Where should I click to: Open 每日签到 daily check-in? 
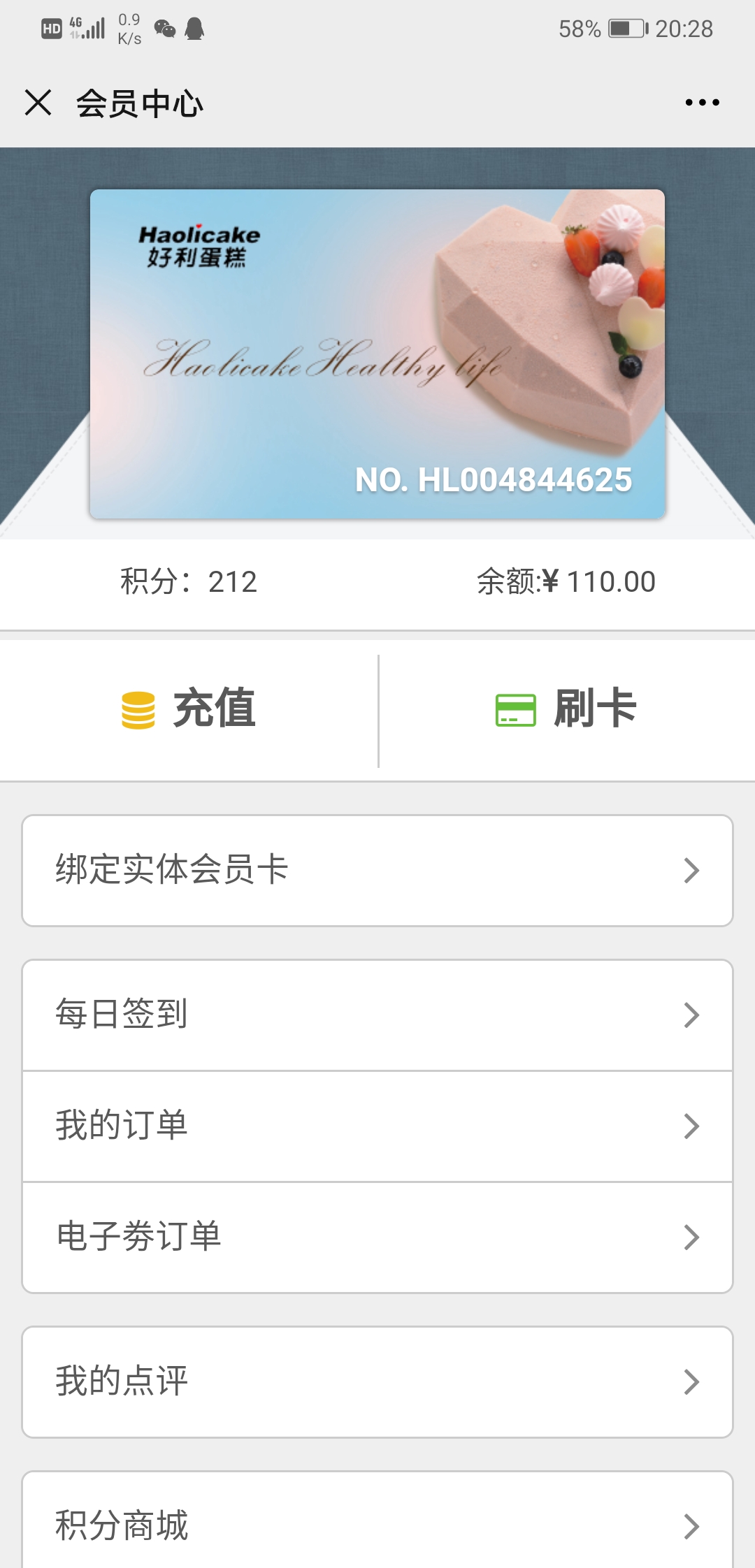pos(377,1015)
